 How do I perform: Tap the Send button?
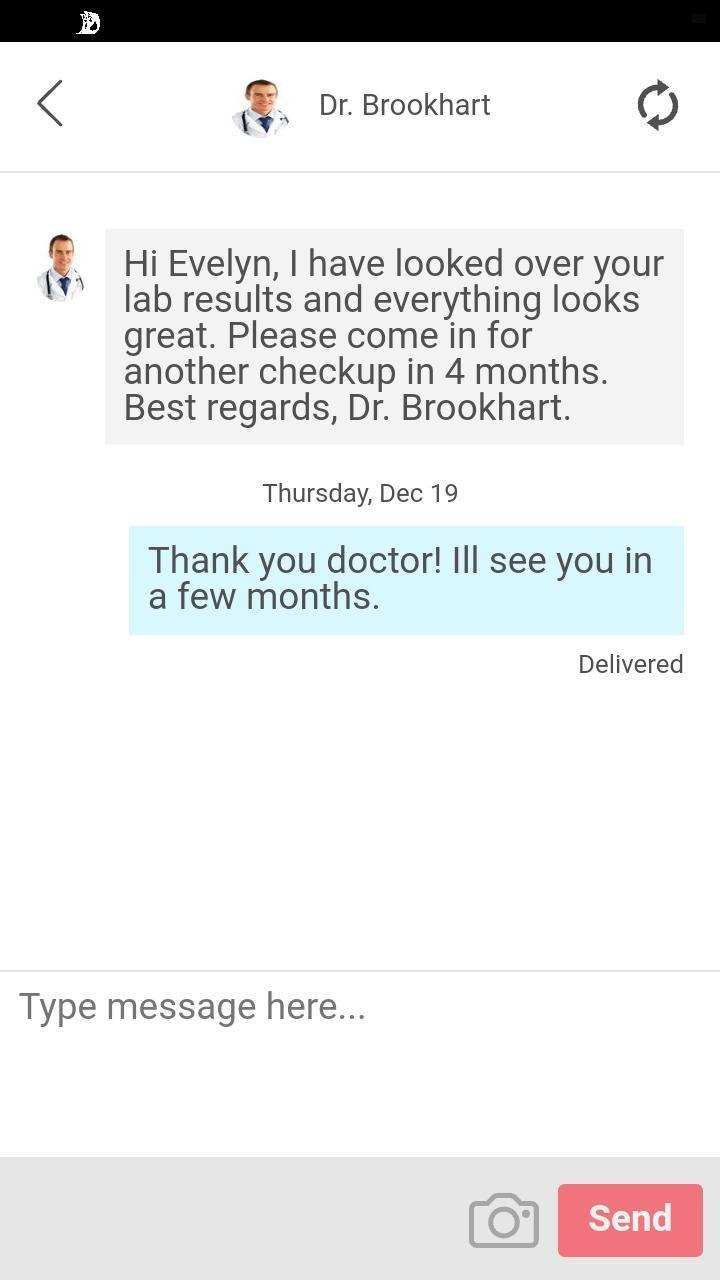click(x=630, y=1219)
